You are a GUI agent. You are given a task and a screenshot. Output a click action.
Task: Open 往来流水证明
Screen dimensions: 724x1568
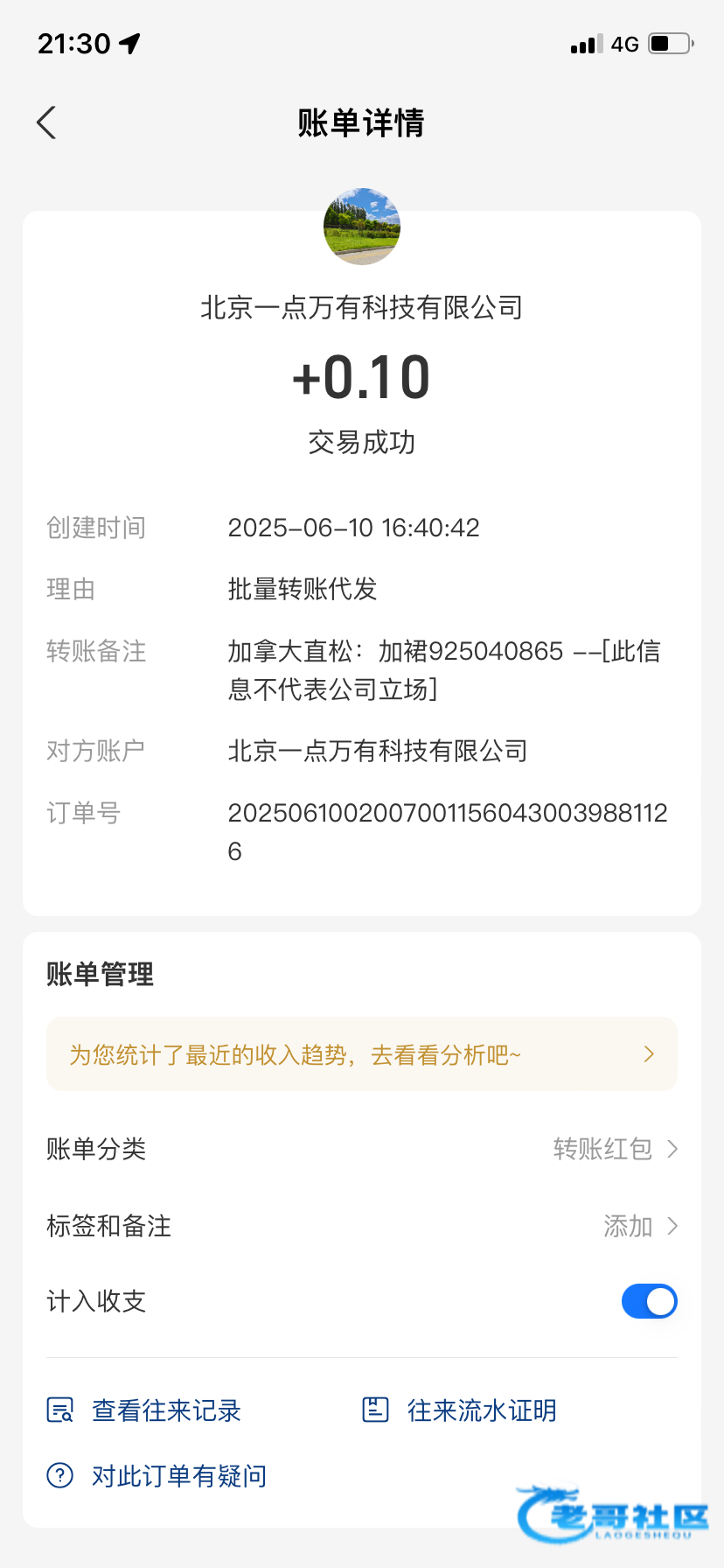point(459,1410)
